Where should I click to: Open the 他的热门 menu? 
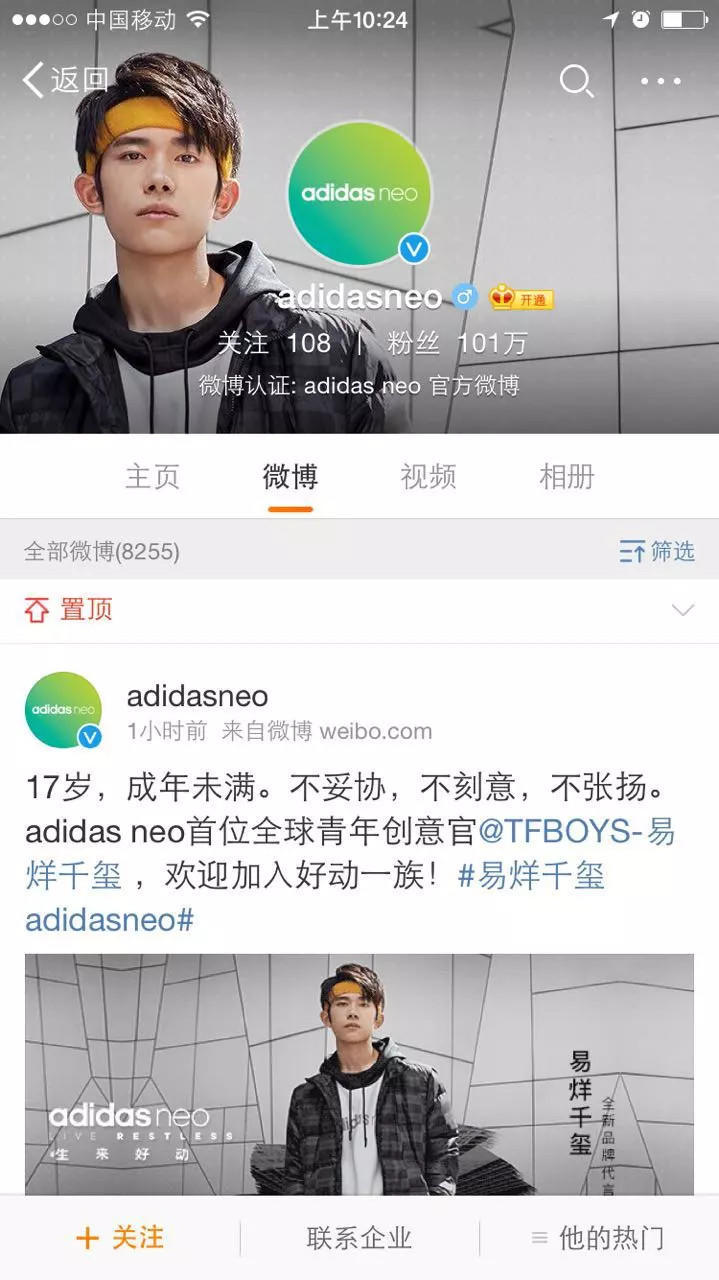pyautogui.click(x=598, y=1238)
